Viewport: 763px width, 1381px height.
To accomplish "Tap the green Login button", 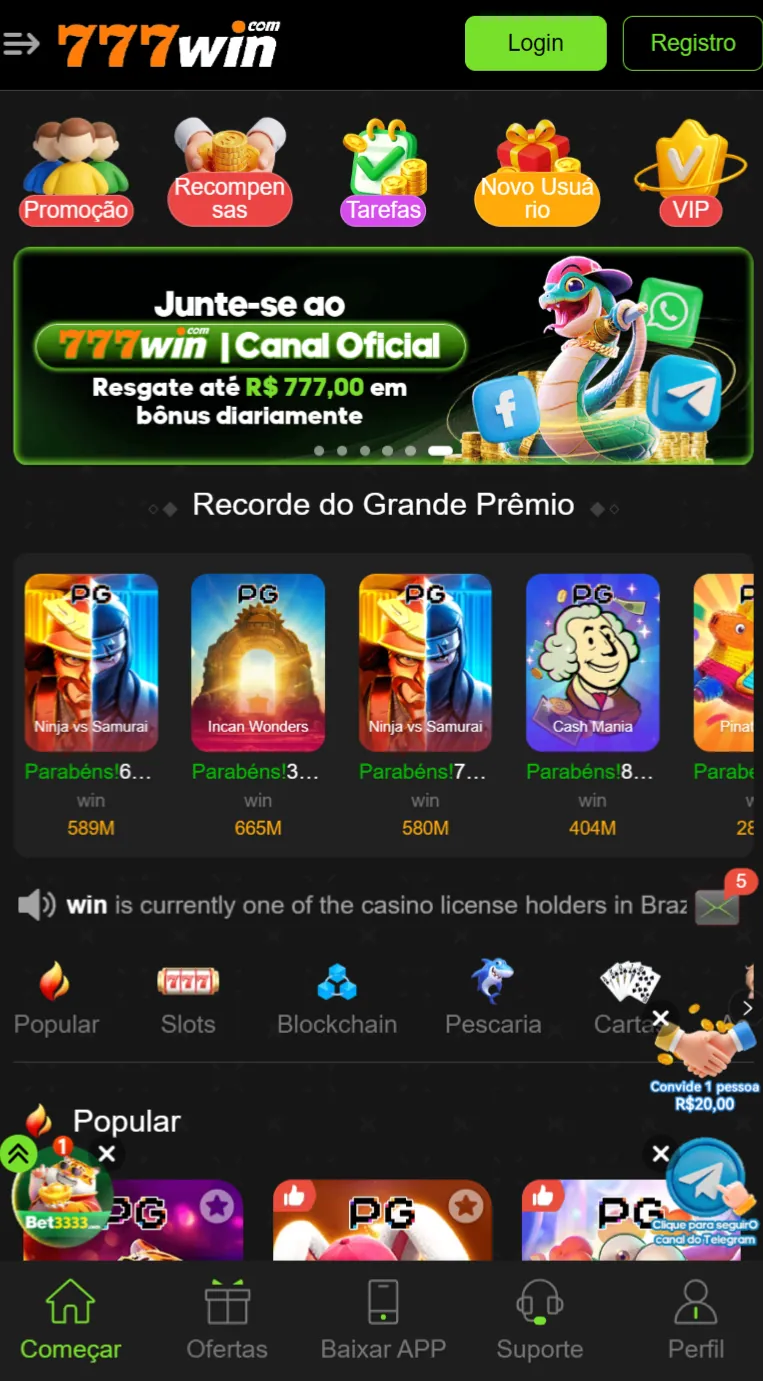I will tap(535, 43).
